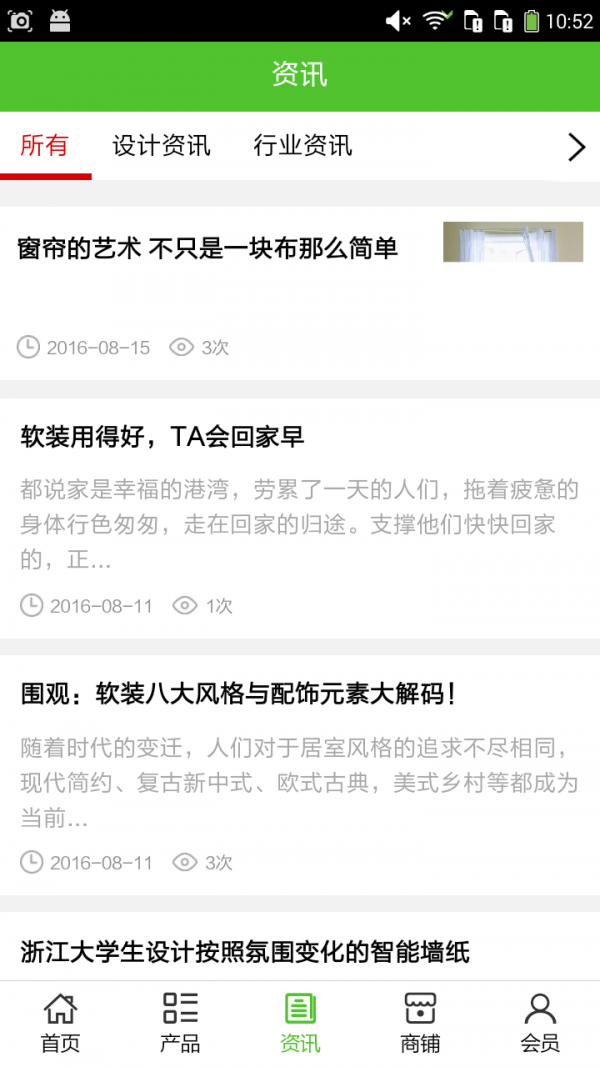Go to the 会员 member tab
Viewport: 600px width, 1067px height.
pyautogui.click(x=540, y=1023)
